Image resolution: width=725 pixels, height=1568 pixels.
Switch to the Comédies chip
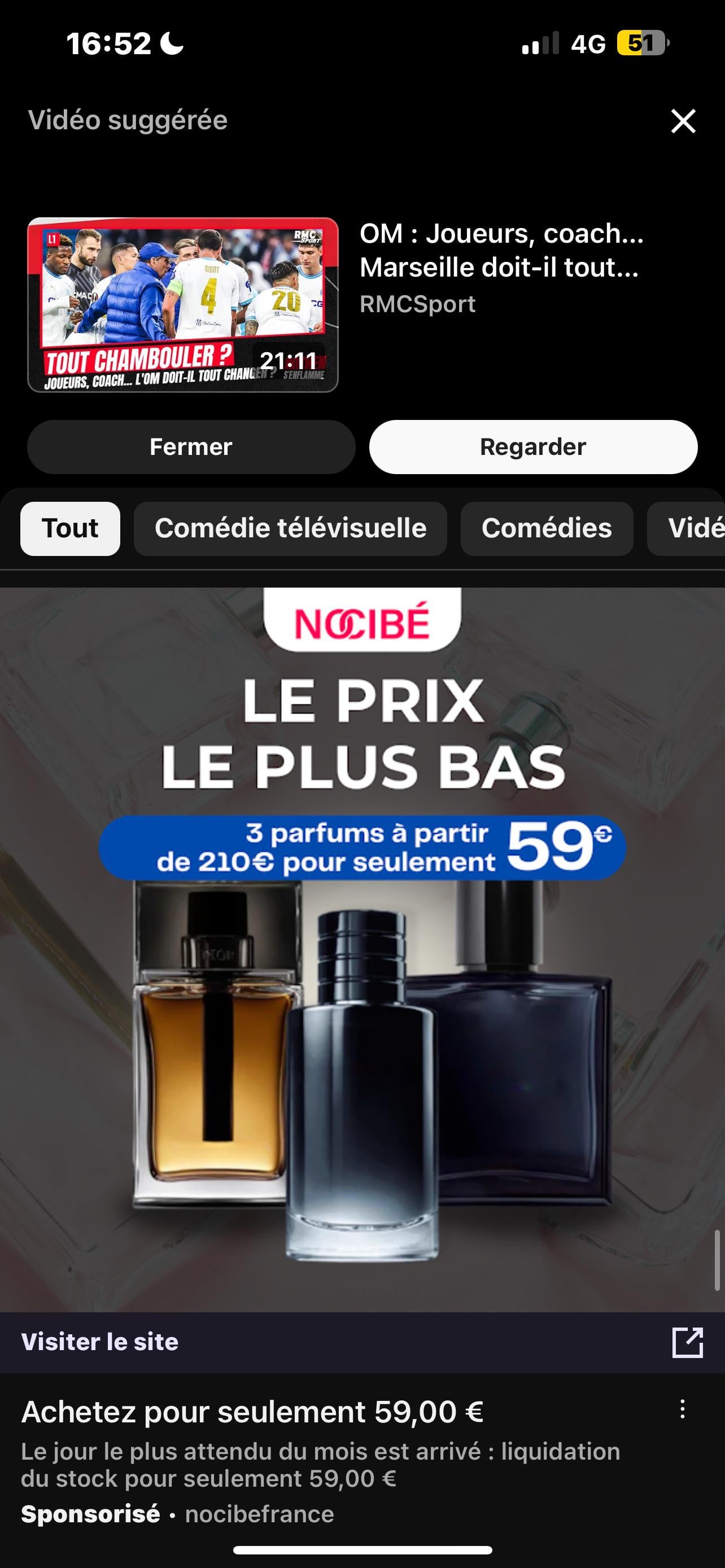click(x=546, y=528)
